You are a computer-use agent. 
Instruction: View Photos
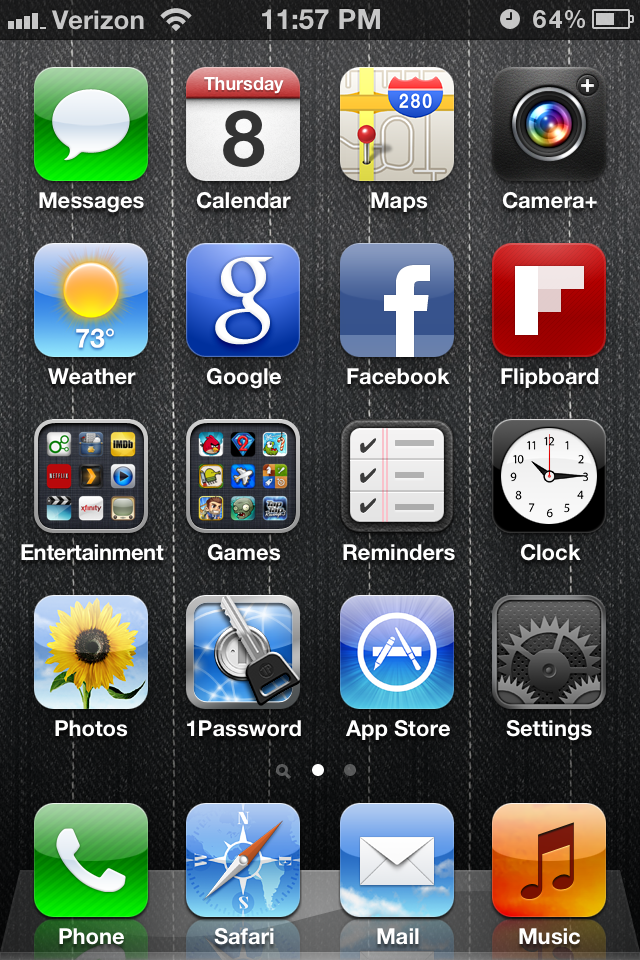coord(91,653)
